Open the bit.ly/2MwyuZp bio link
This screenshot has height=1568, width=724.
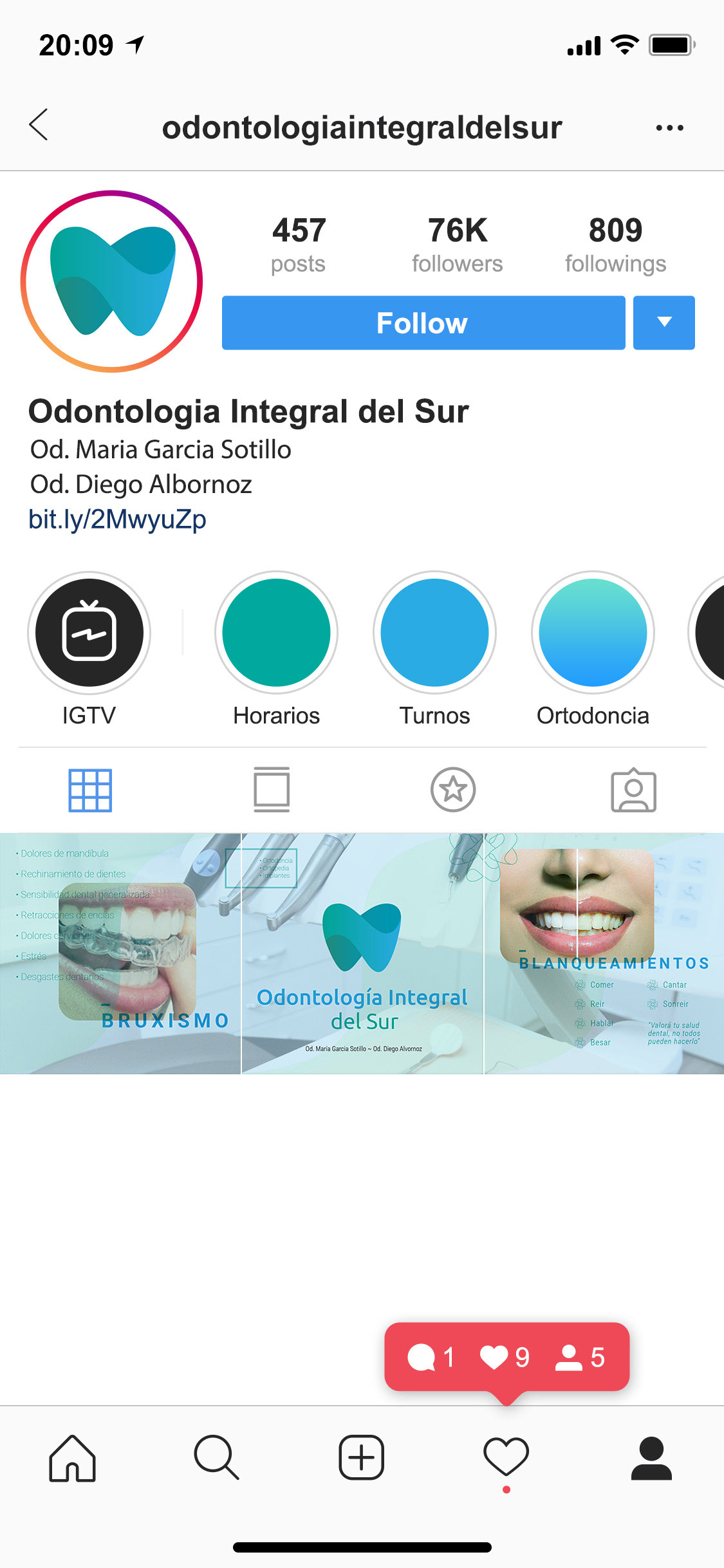117,519
